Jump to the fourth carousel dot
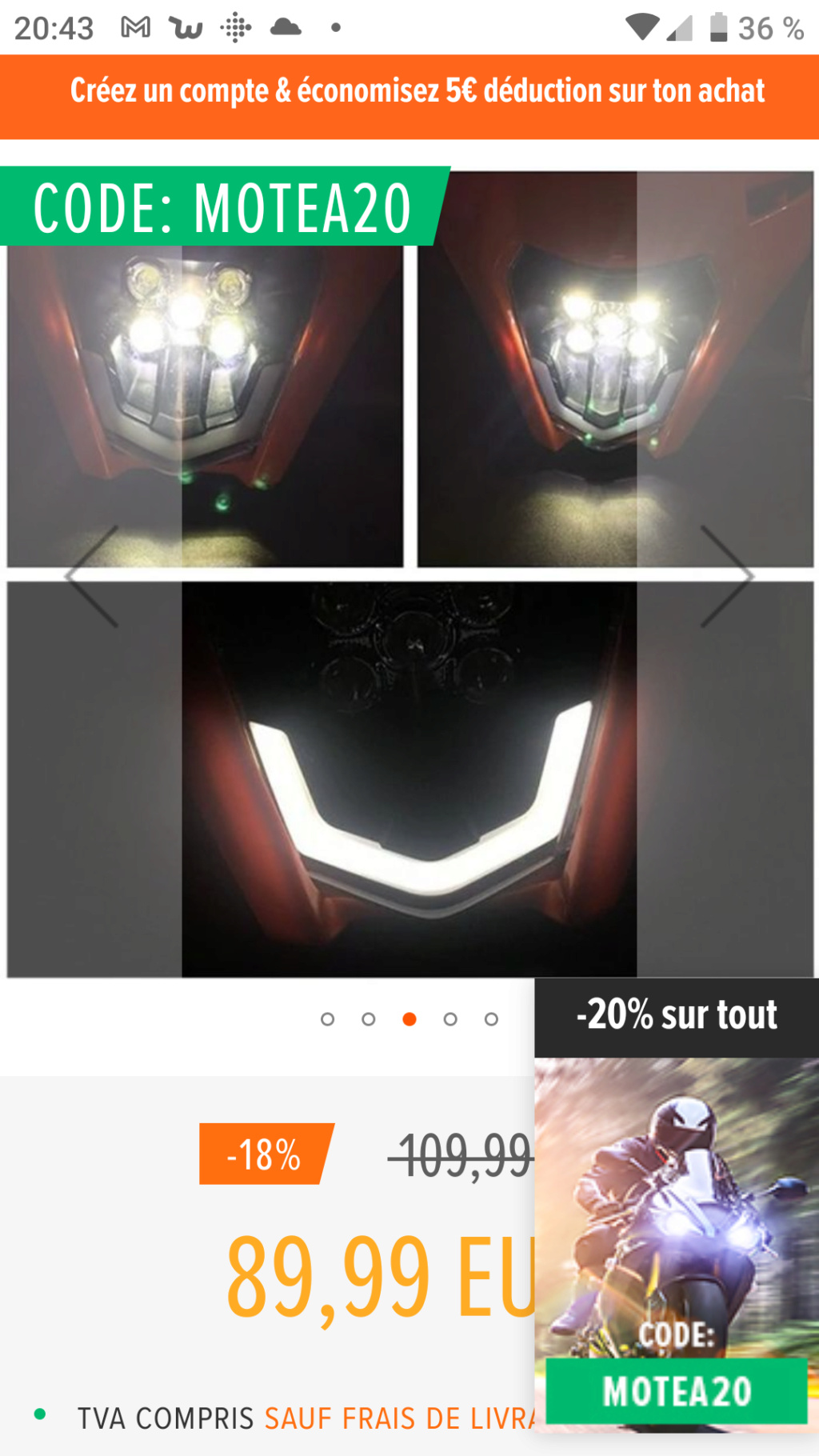The height and width of the screenshot is (1456, 819). tap(450, 1019)
